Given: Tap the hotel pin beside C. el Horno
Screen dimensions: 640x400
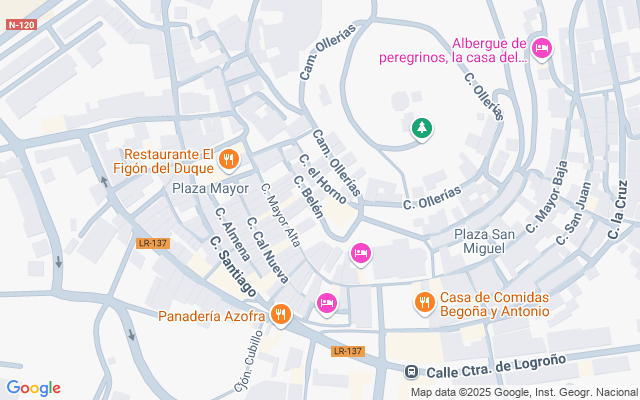Looking at the screenshot, I should (x=361, y=254).
